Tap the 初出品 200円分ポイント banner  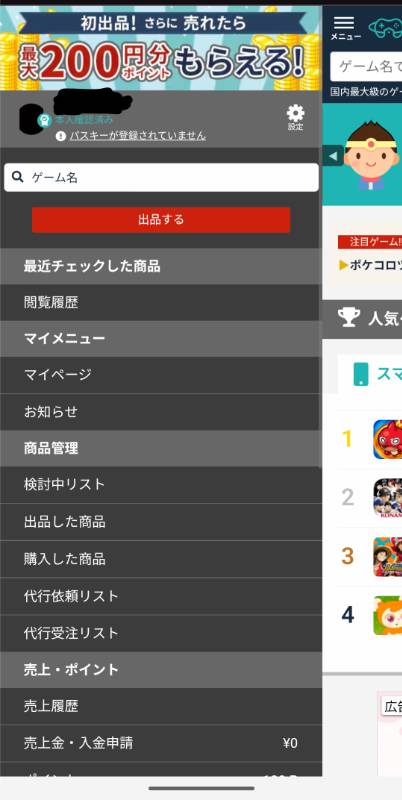[x=161, y=48]
